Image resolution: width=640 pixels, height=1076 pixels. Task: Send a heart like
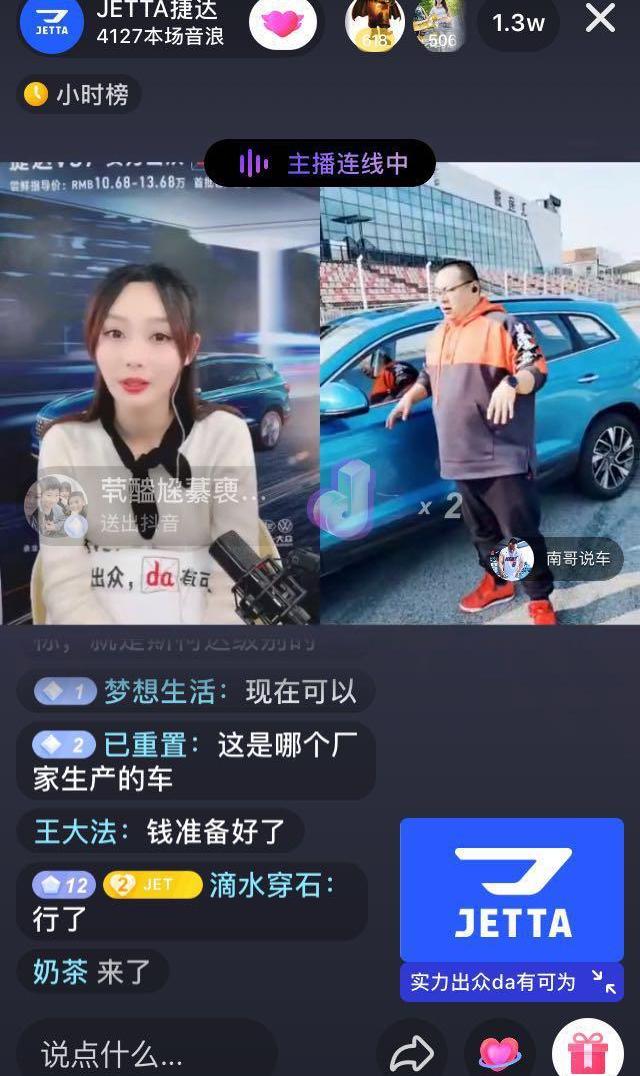point(499,1052)
